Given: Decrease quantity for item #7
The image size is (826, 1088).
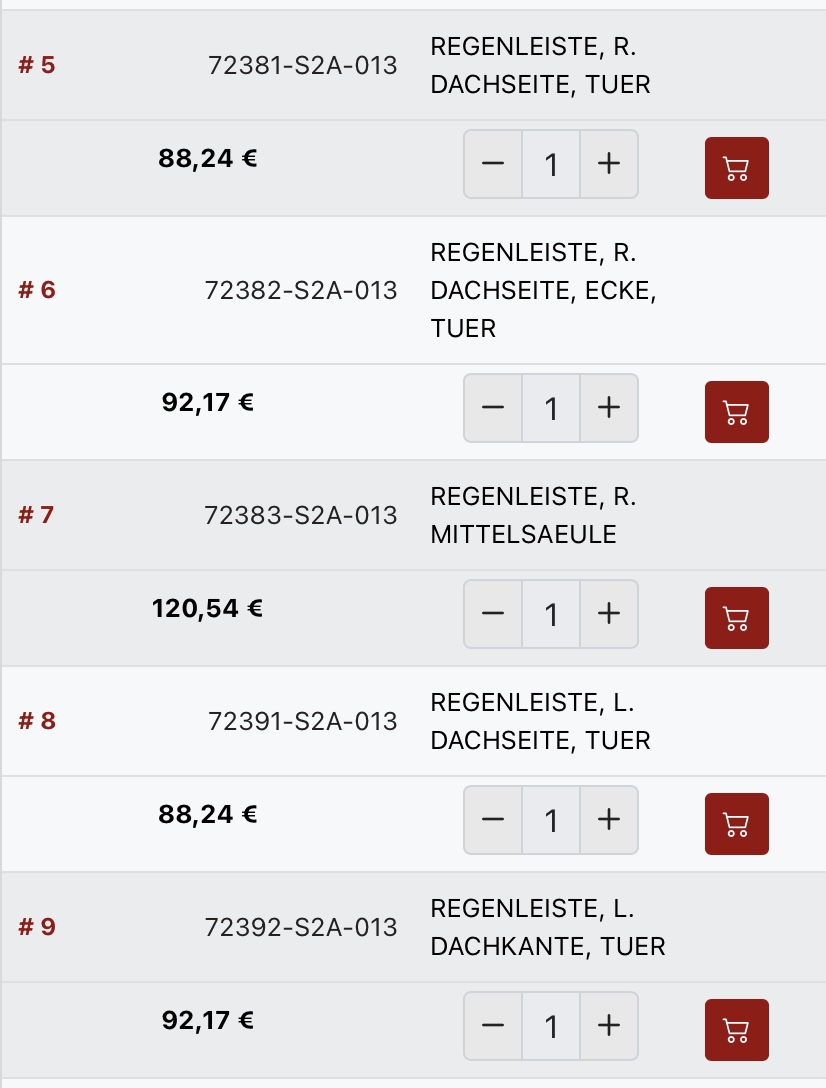Looking at the screenshot, I should click(493, 614).
